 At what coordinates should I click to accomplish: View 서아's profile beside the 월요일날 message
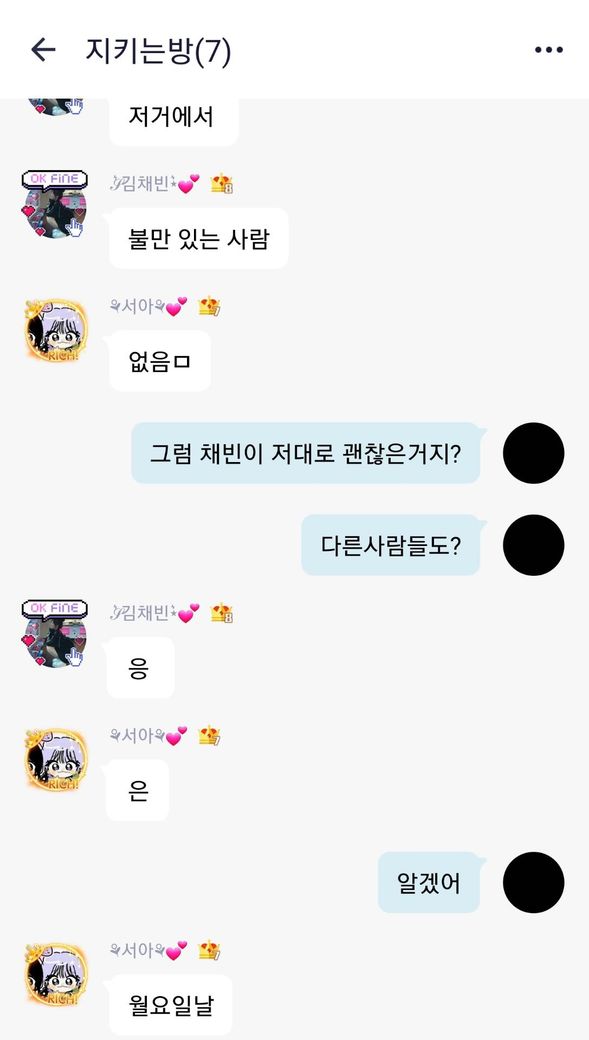56,975
